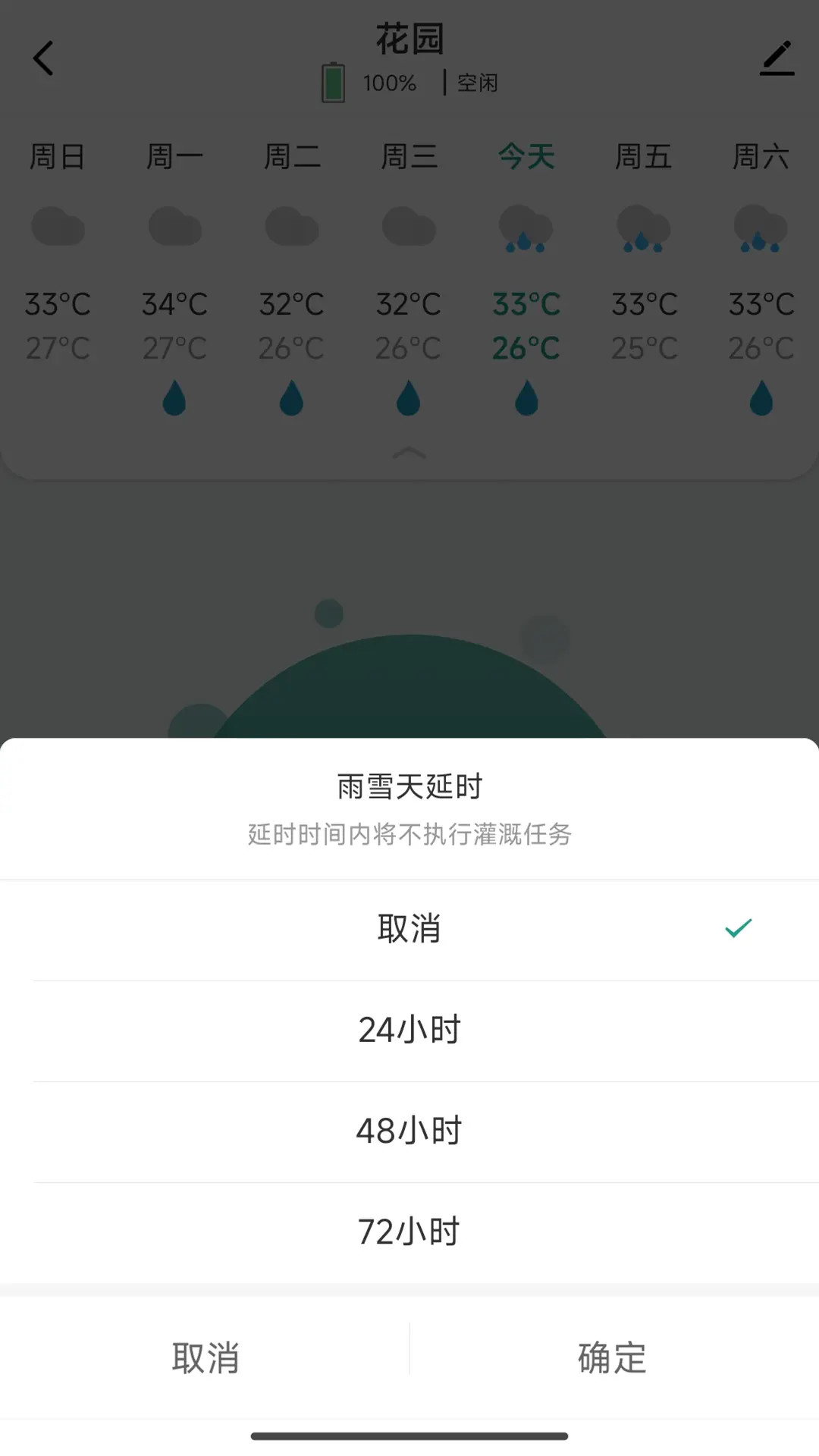819x1456 pixels.
Task: Collapse the weather forecast panel chevron
Action: click(x=409, y=453)
